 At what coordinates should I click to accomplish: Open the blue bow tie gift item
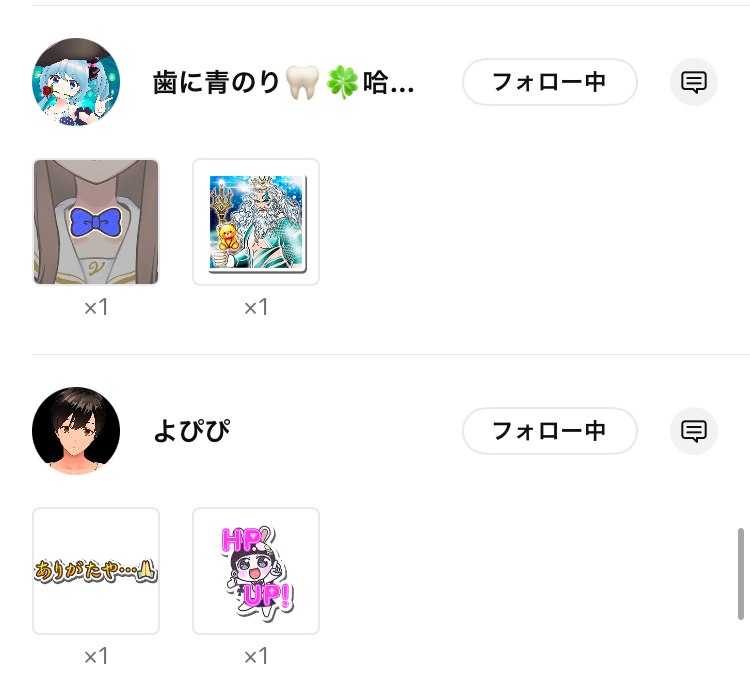(96, 222)
